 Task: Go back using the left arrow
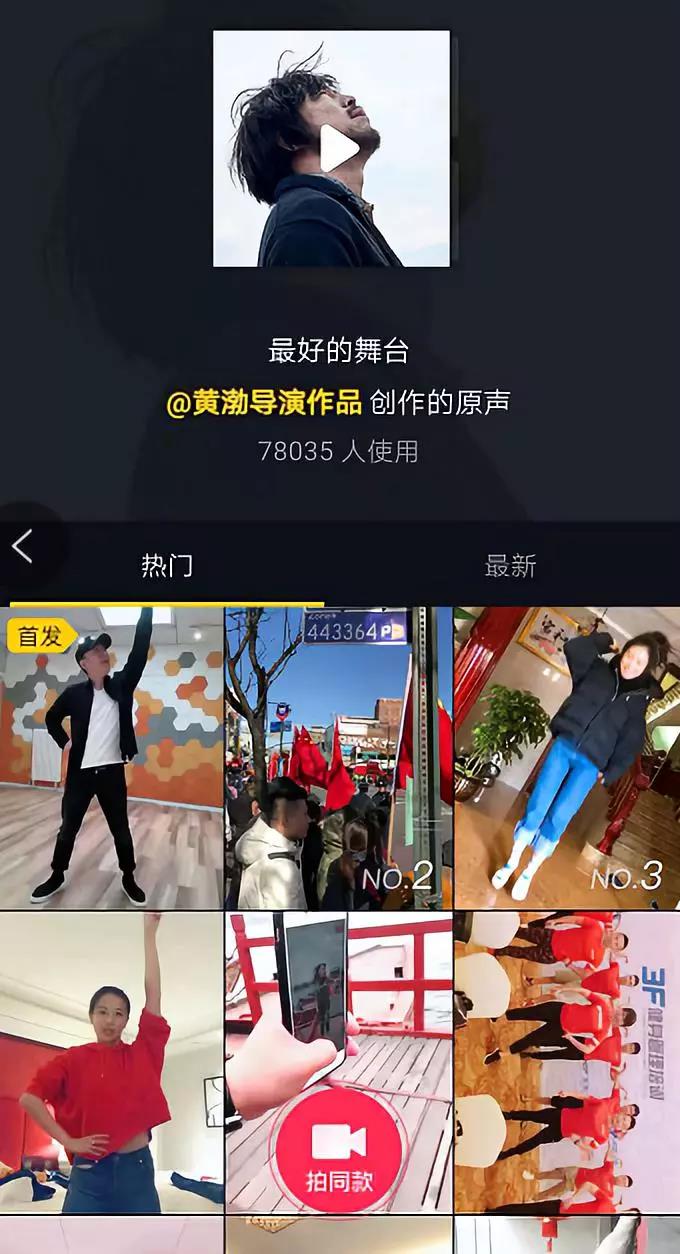(23, 547)
